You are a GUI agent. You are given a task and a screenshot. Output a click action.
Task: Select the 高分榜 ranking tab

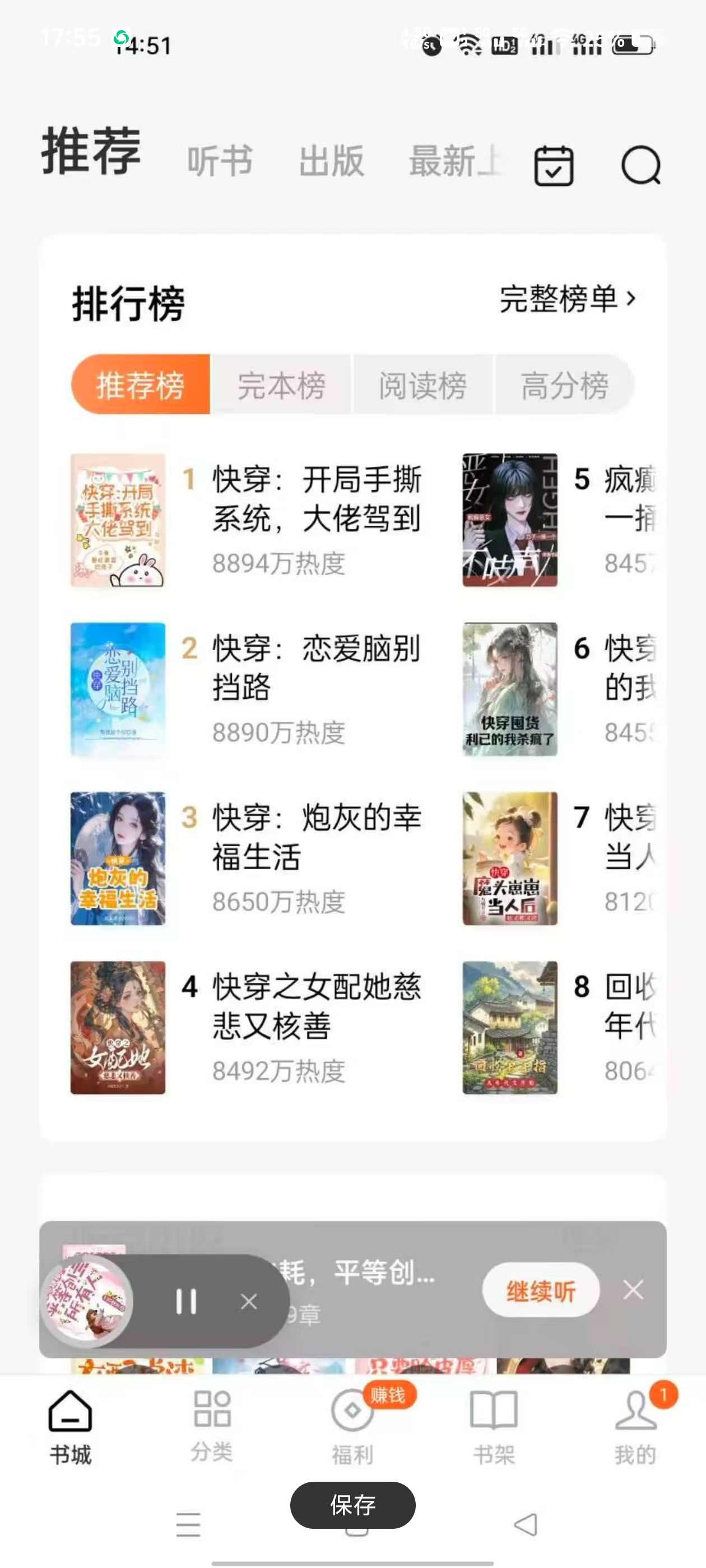[564, 385]
